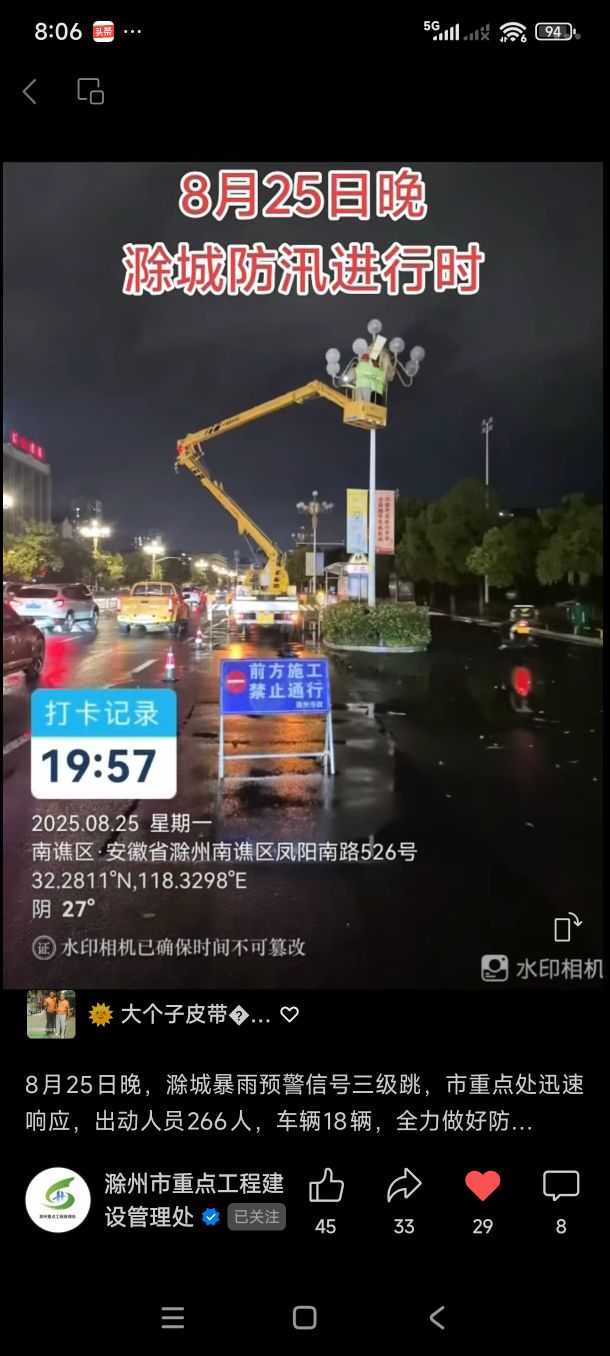Tap the red heart favorite icon
Viewport: 610px width, 1356px height.
[482, 1186]
